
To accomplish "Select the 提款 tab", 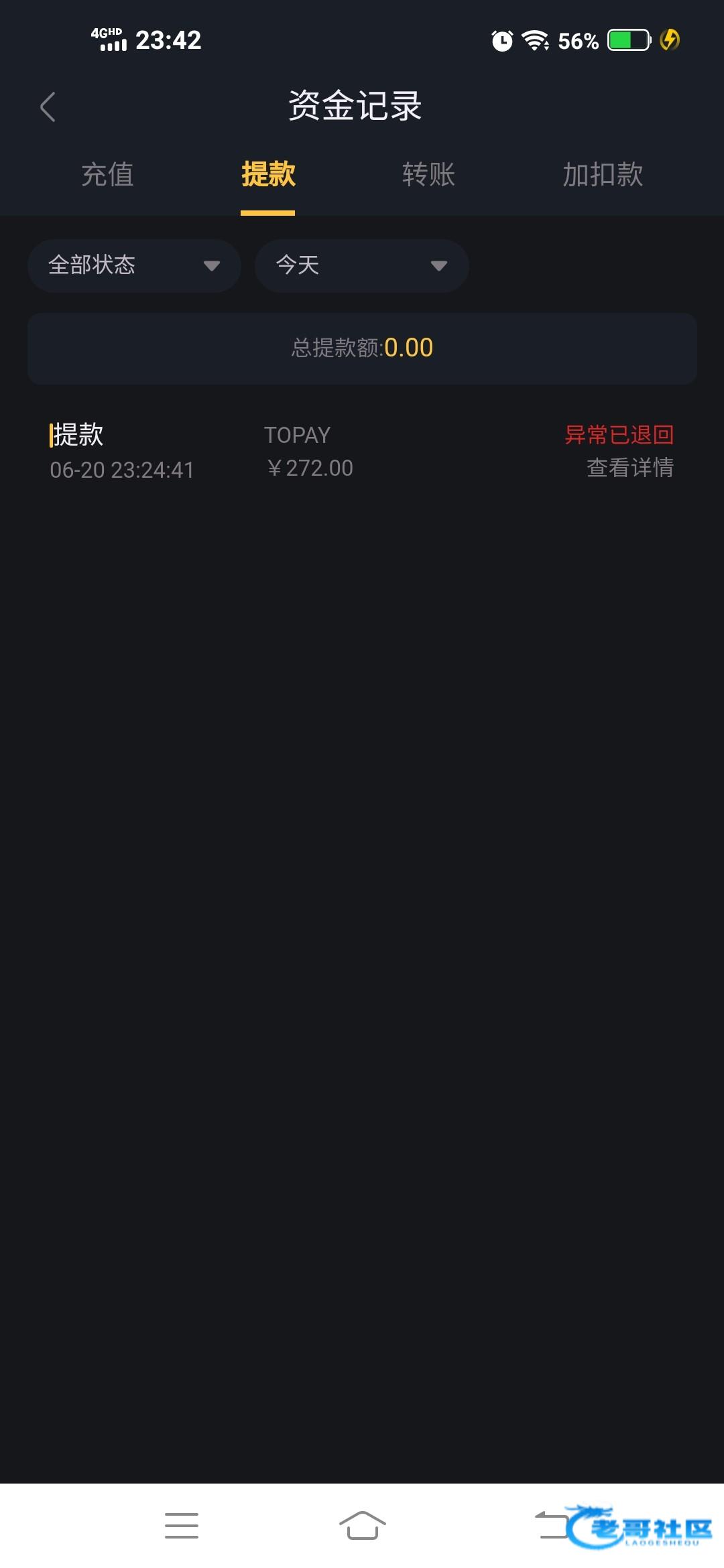I will (268, 175).
